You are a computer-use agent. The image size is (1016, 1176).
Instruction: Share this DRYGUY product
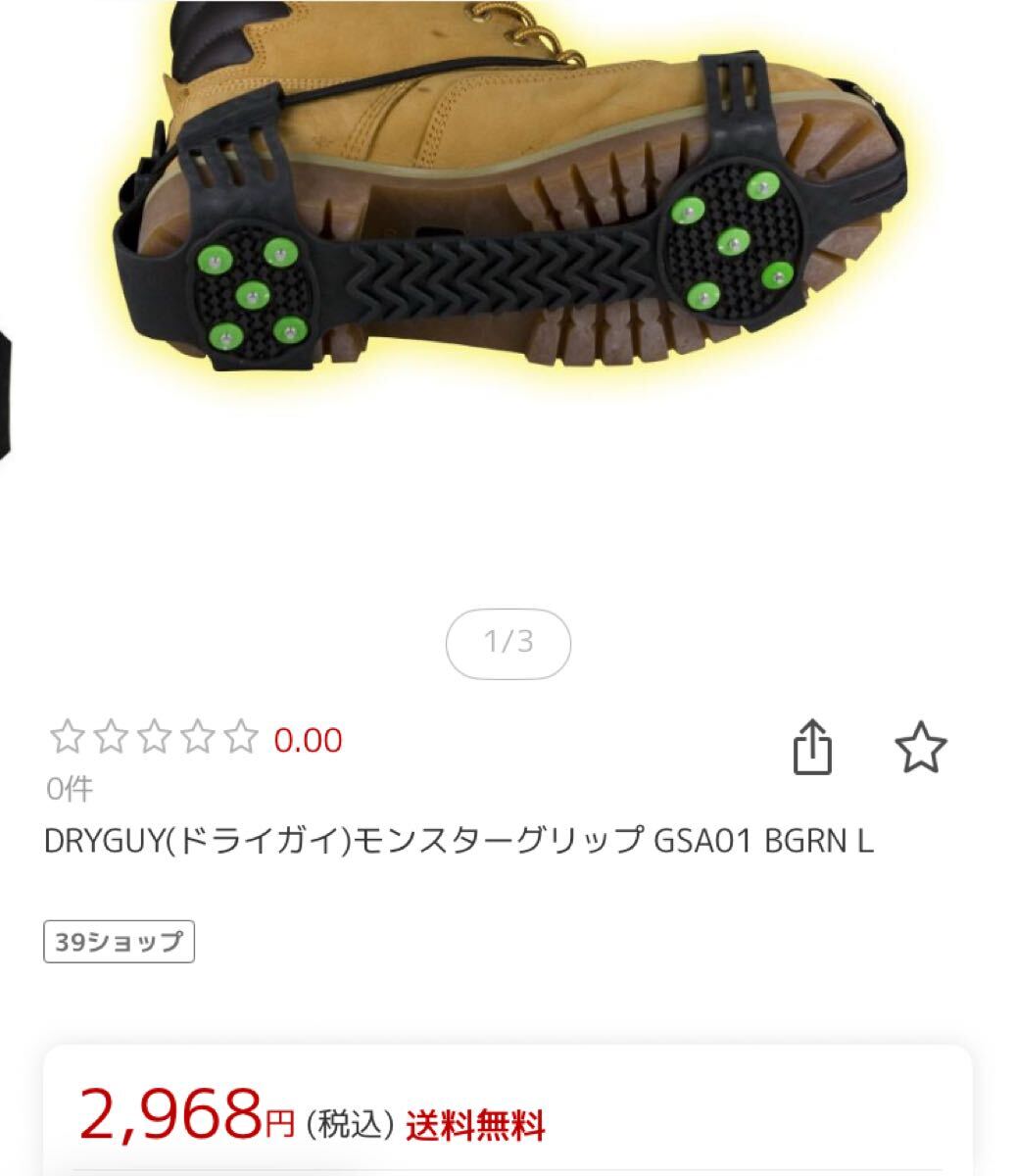(x=811, y=749)
